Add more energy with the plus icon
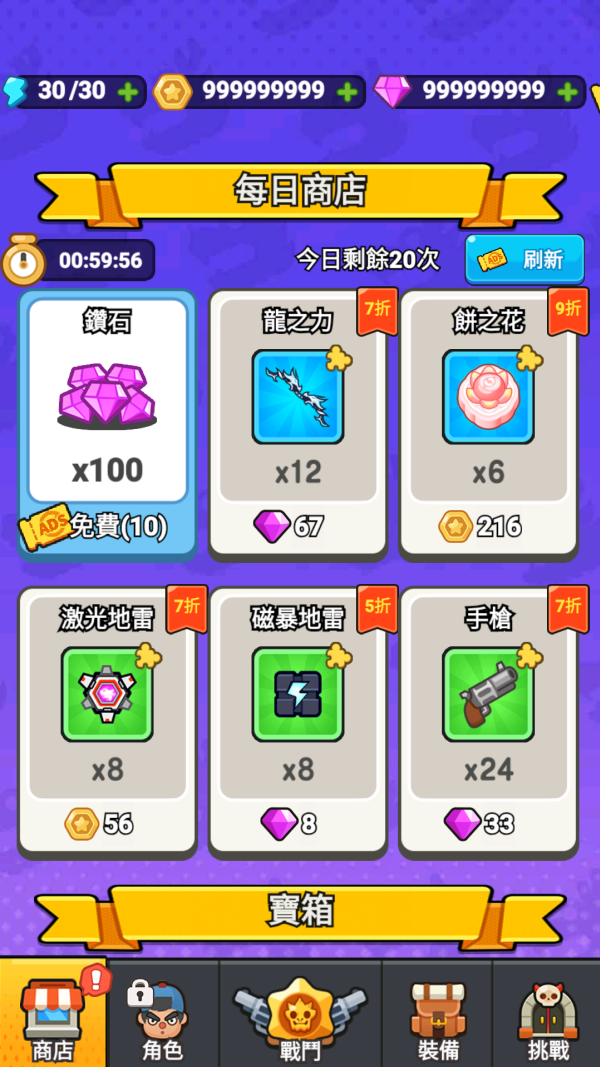Image resolution: width=600 pixels, height=1067 pixels. pos(128,92)
